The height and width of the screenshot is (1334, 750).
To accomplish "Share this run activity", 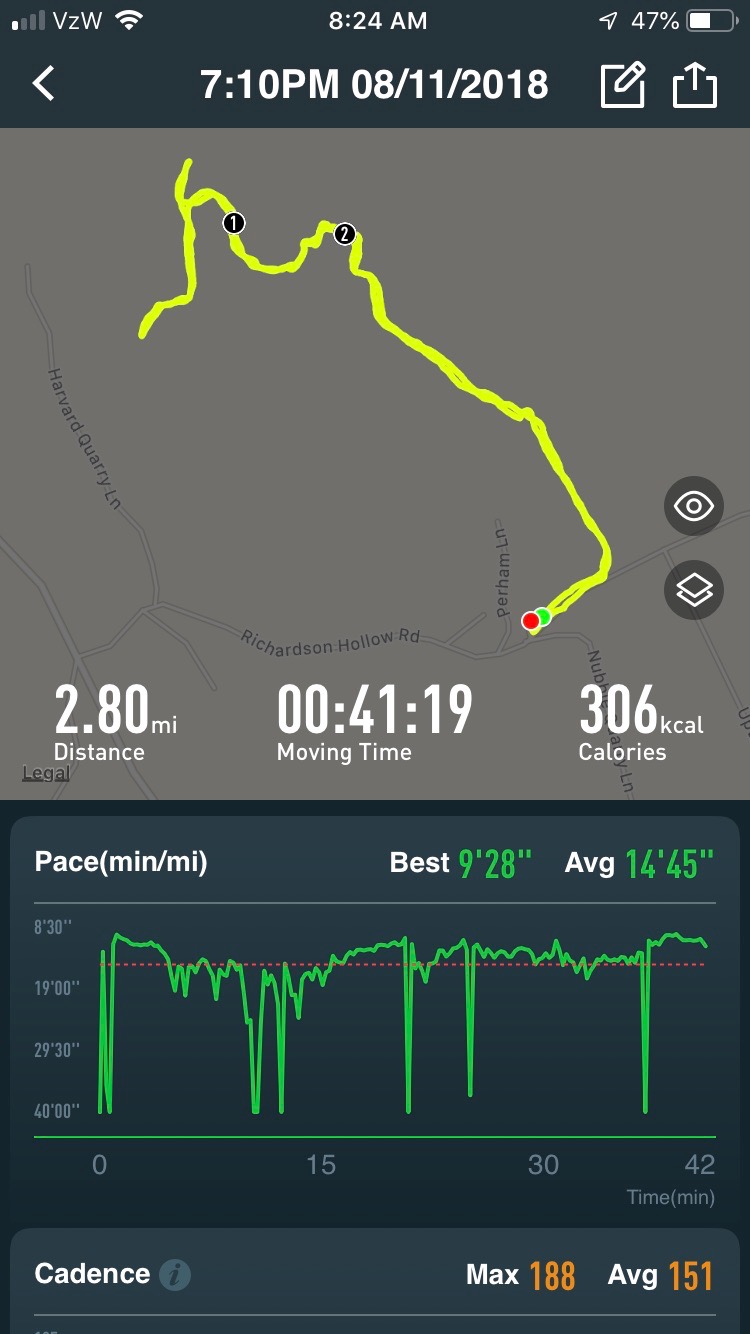I will point(694,84).
